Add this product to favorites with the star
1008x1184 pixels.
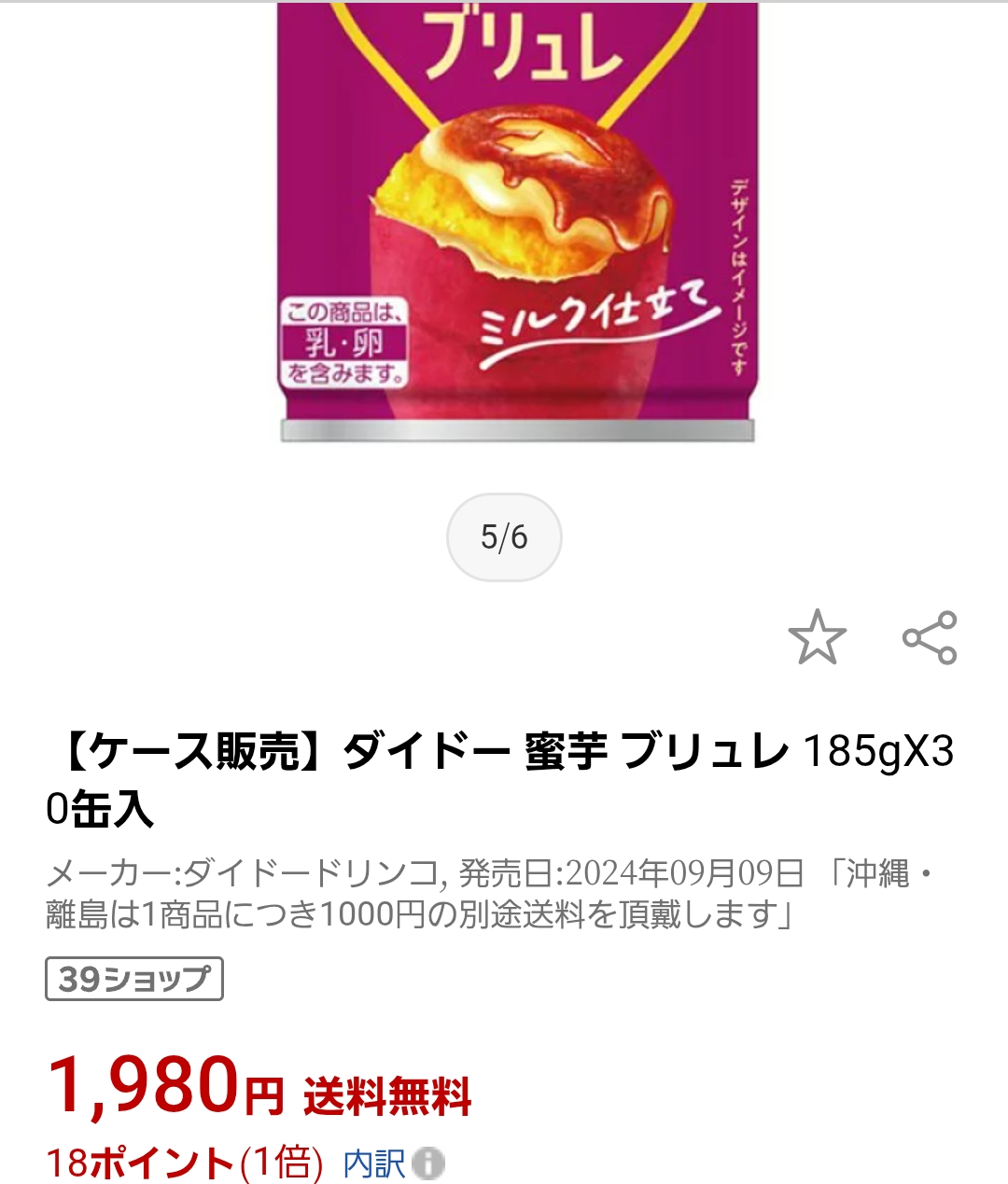click(817, 637)
